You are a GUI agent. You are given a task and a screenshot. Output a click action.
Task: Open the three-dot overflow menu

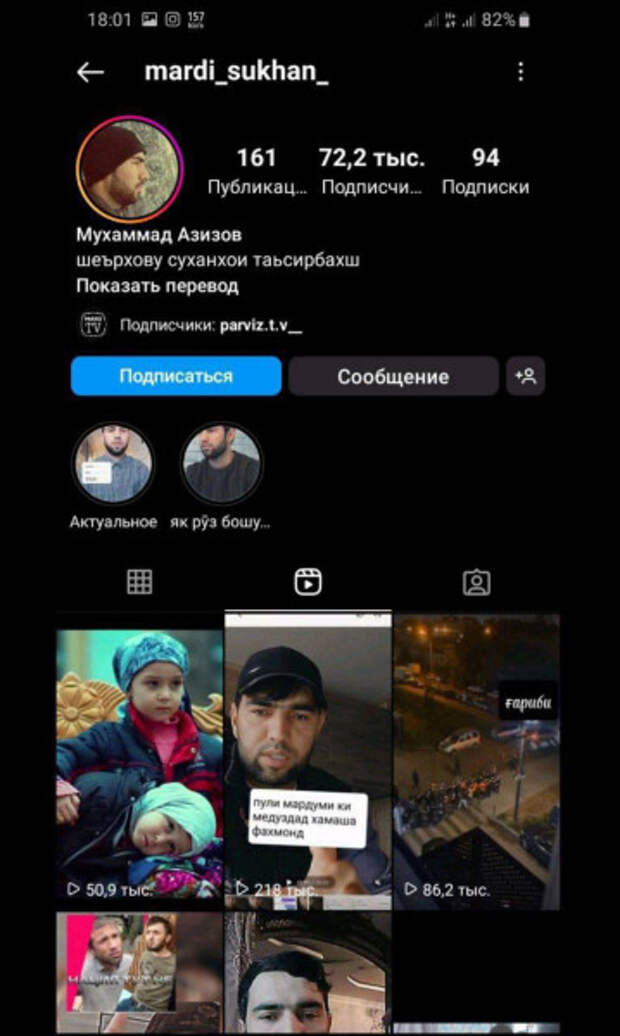pos(520,72)
